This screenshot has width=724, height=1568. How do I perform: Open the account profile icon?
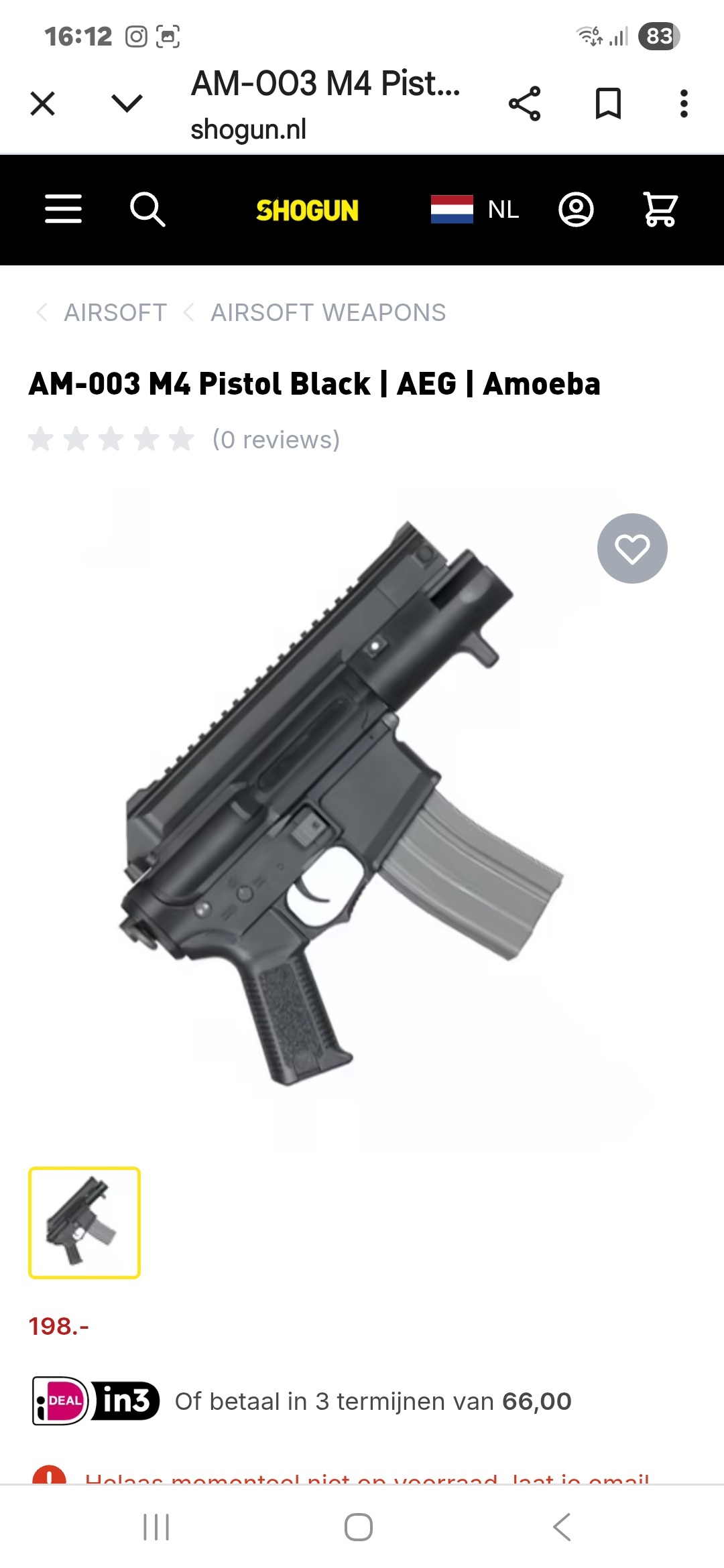tap(576, 210)
